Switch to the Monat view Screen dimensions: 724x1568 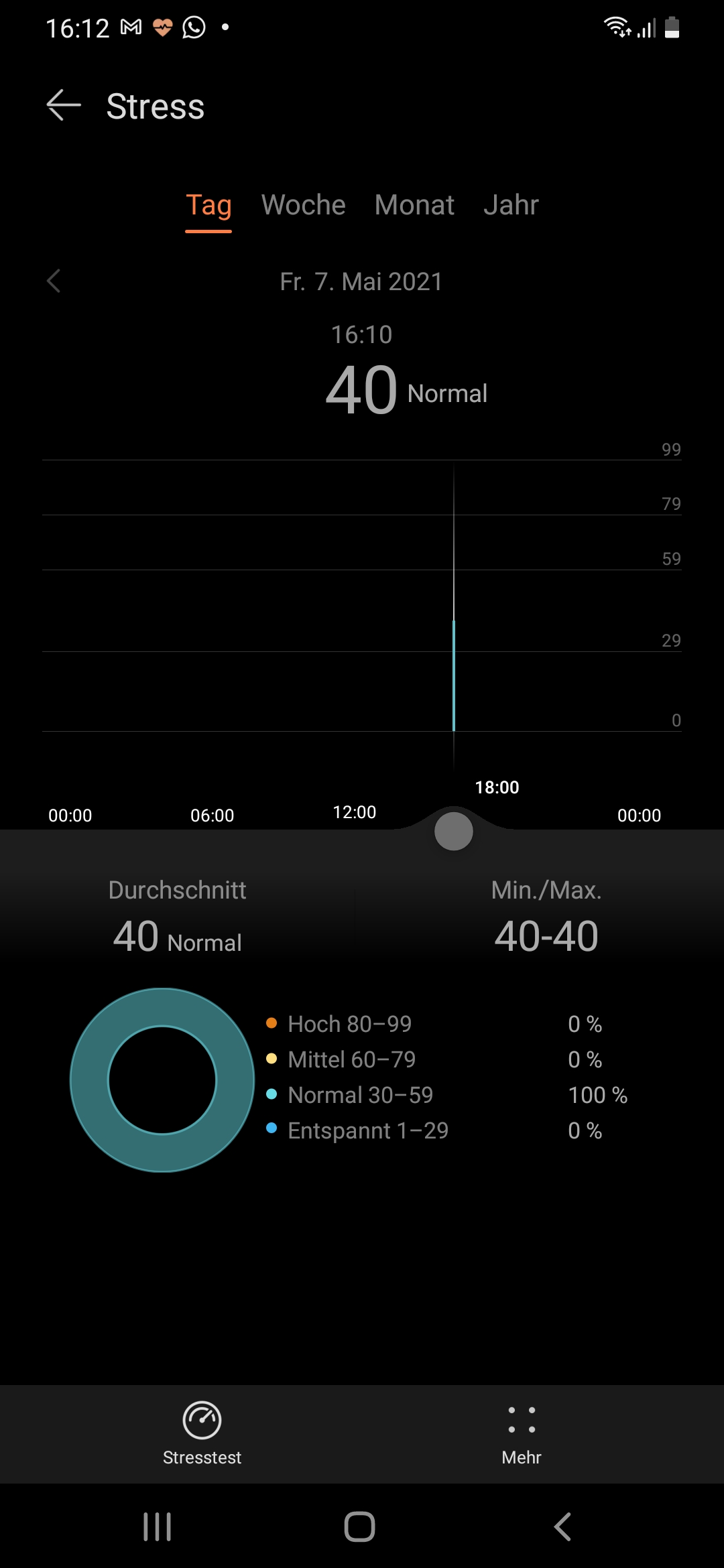[x=414, y=206]
